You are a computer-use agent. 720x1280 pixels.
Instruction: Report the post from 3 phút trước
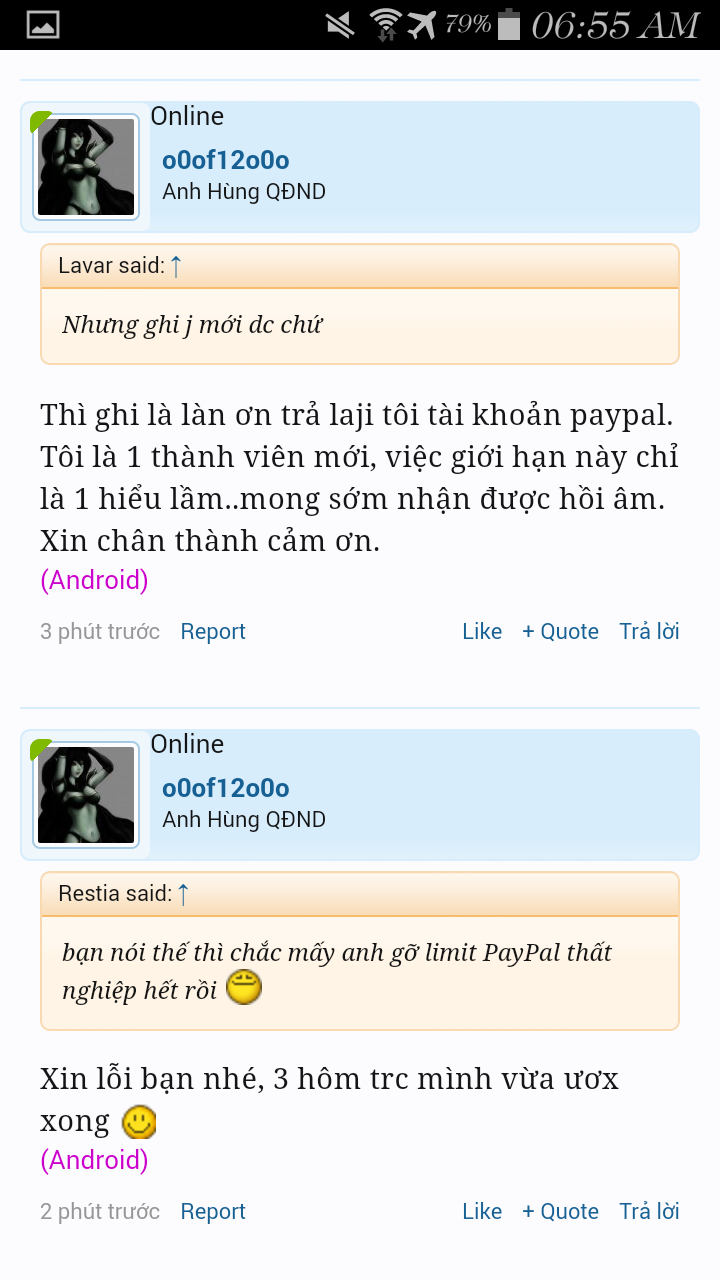click(x=213, y=631)
